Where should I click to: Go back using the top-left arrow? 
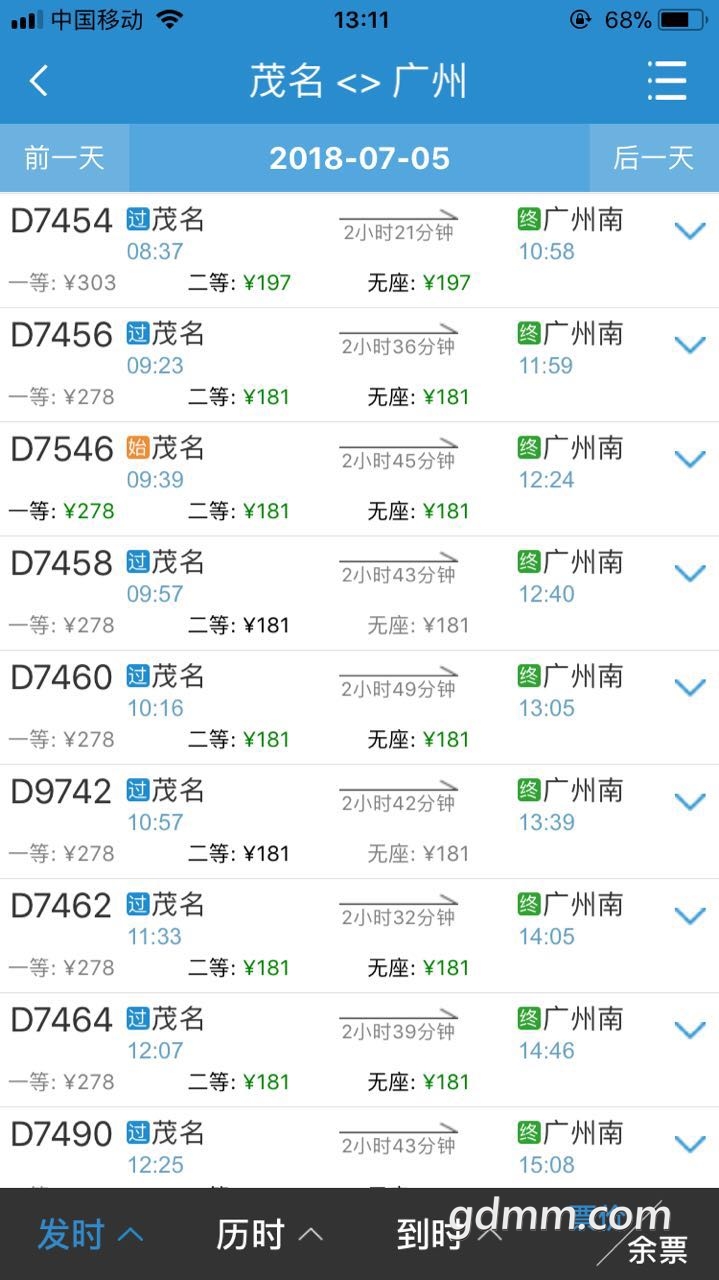(x=39, y=81)
